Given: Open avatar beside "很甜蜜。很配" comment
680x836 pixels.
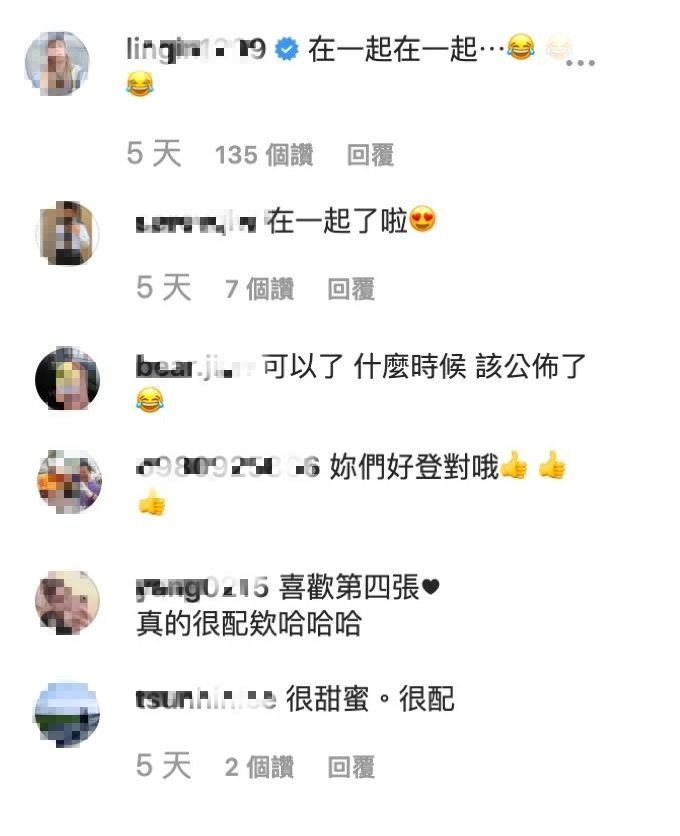Looking at the screenshot, I should coord(67,714).
